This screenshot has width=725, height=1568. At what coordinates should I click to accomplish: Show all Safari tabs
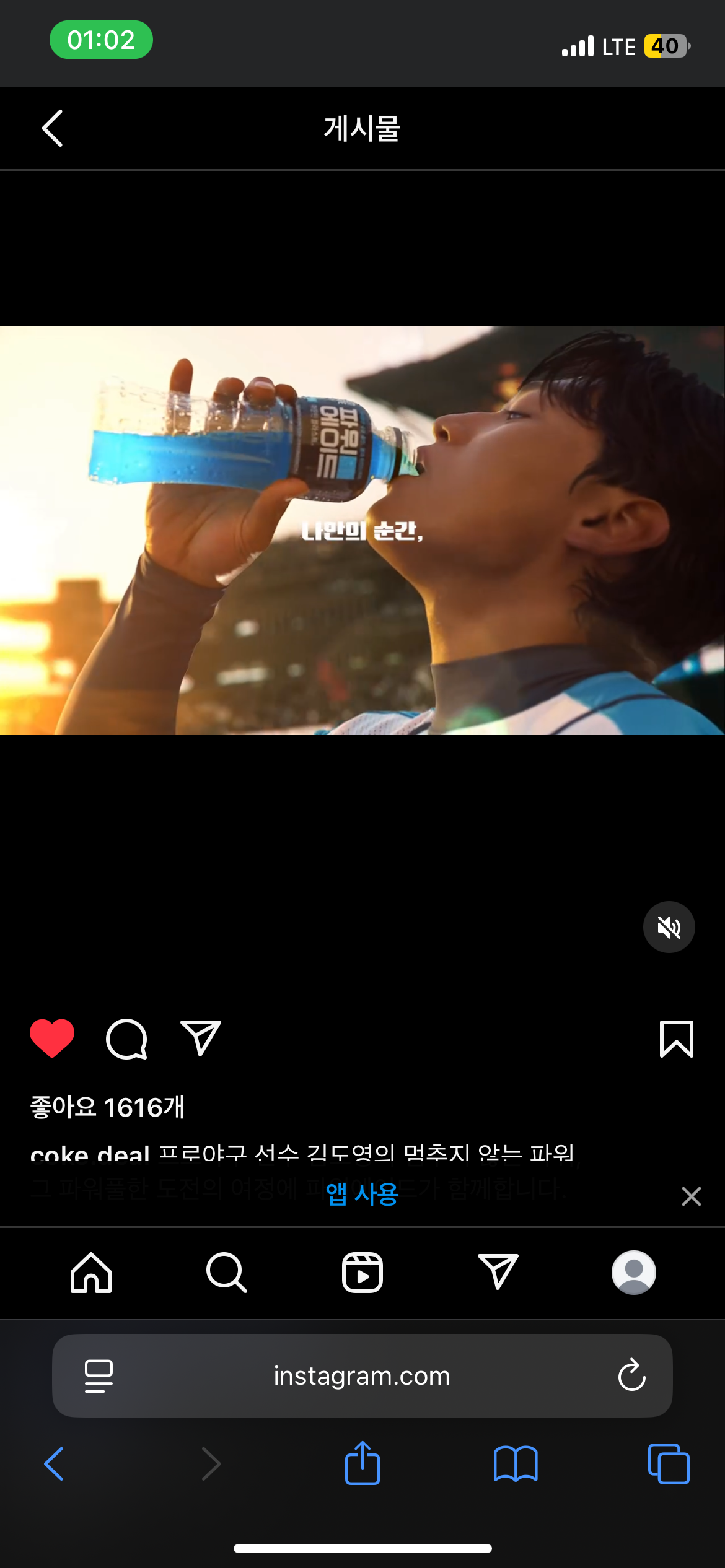pyautogui.click(x=669, y=1464)
